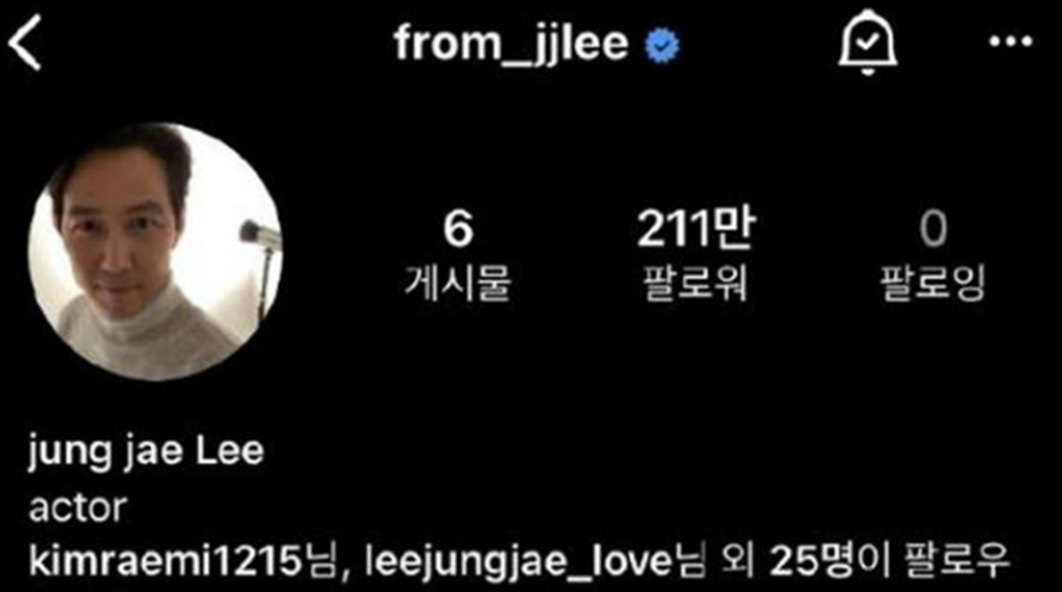Open the notification bell settings
Viewport: 1062px width, 592px height.
point(866,43)
